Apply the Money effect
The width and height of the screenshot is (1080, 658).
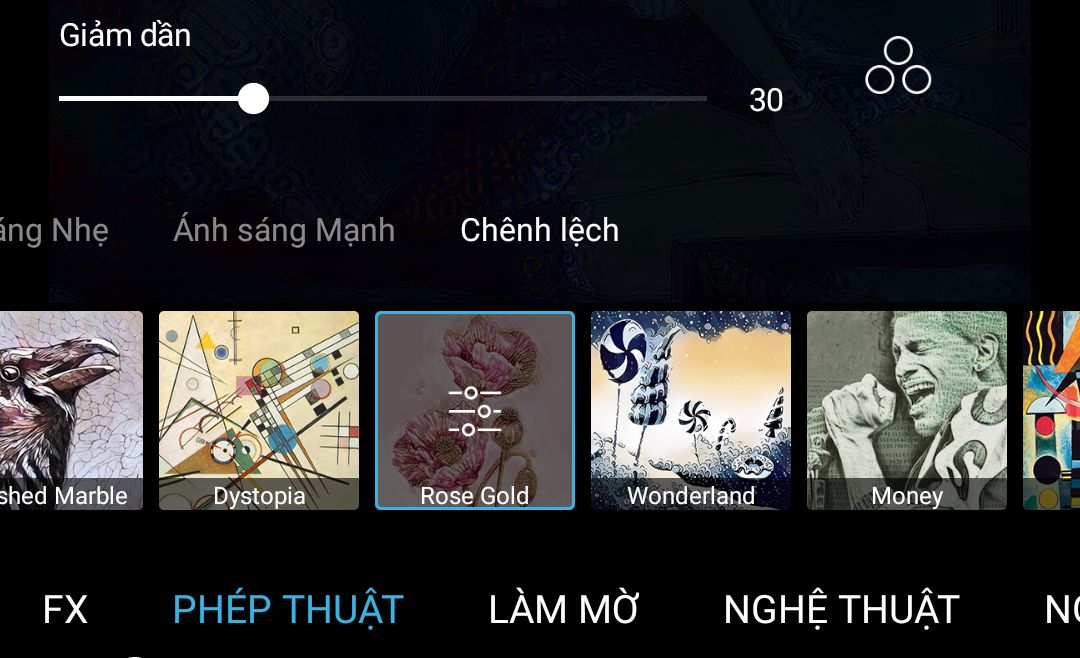point(907,411)
